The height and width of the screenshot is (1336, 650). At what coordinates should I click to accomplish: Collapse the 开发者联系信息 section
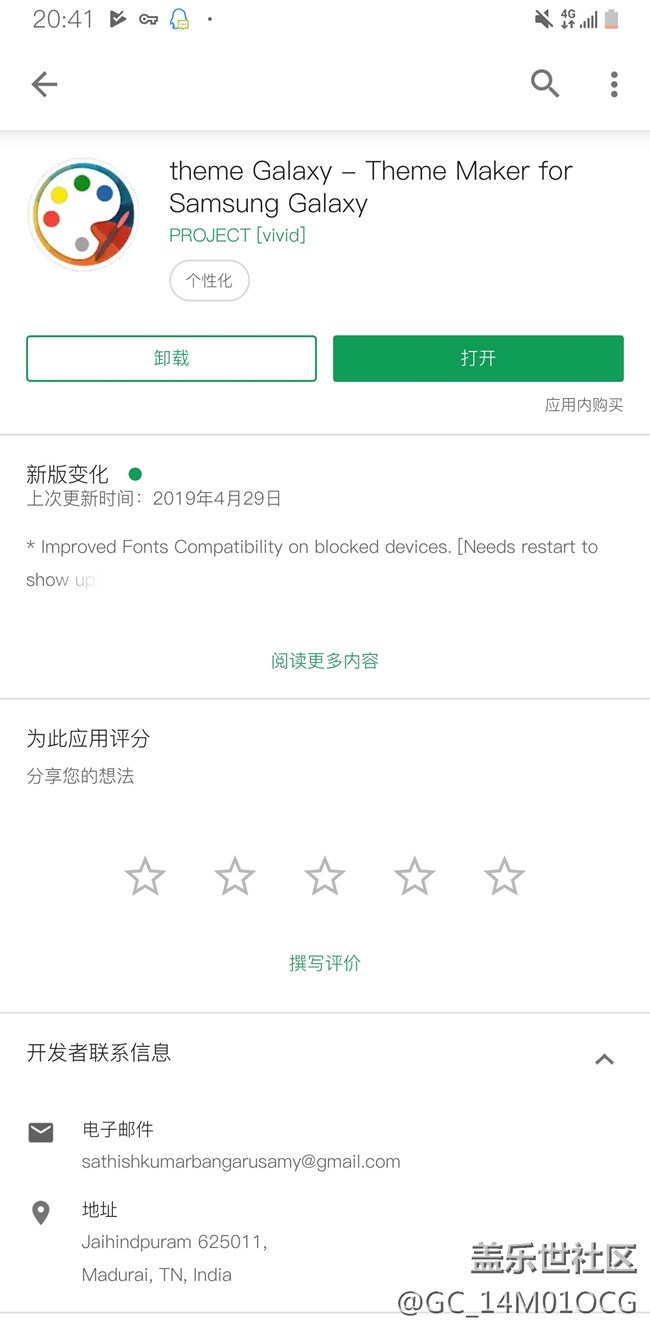click(x=604, y=1059)
